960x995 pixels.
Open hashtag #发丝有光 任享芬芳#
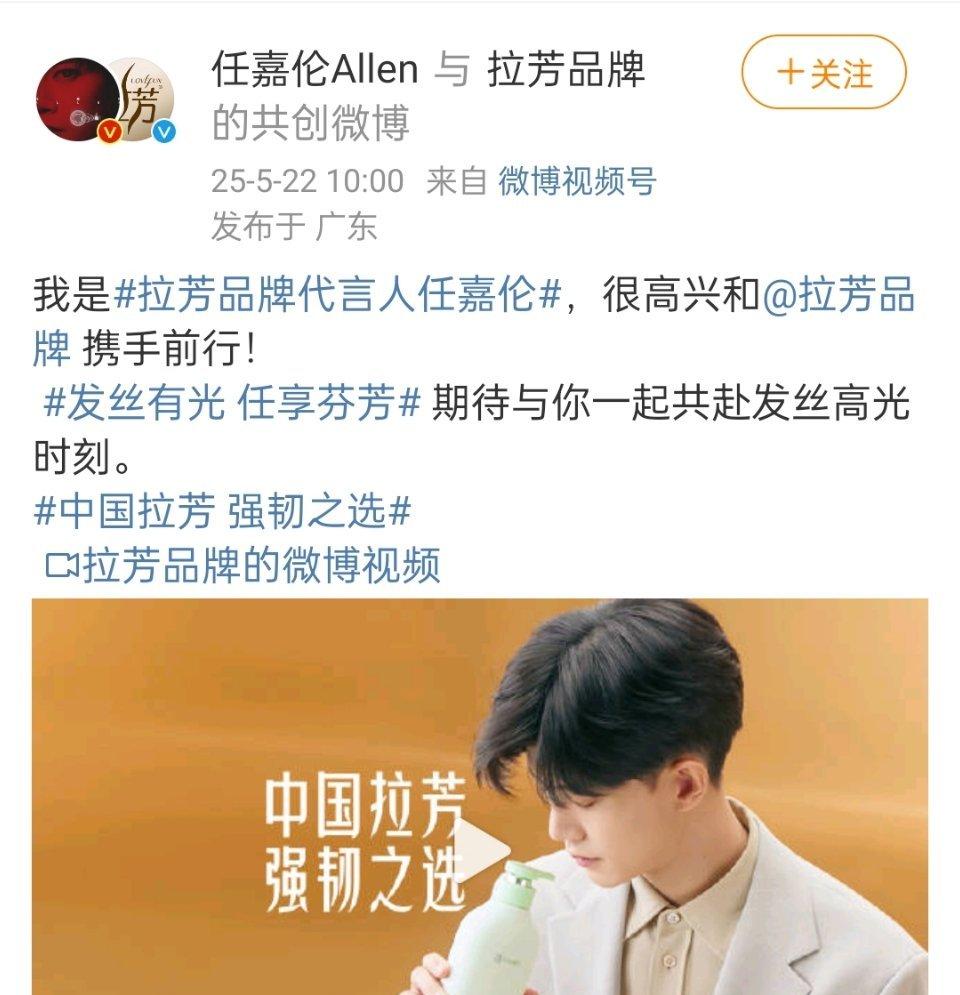pyautogui.click(x=232, y=405)
